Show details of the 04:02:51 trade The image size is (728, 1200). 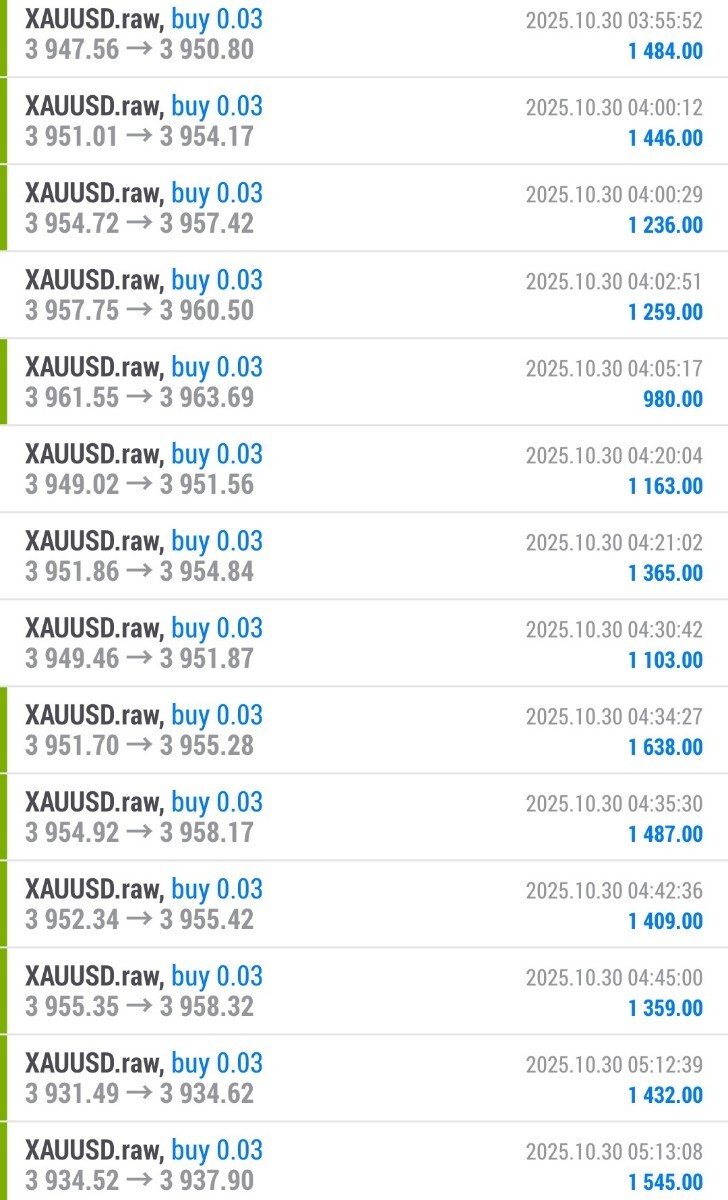tap(364, 295)
